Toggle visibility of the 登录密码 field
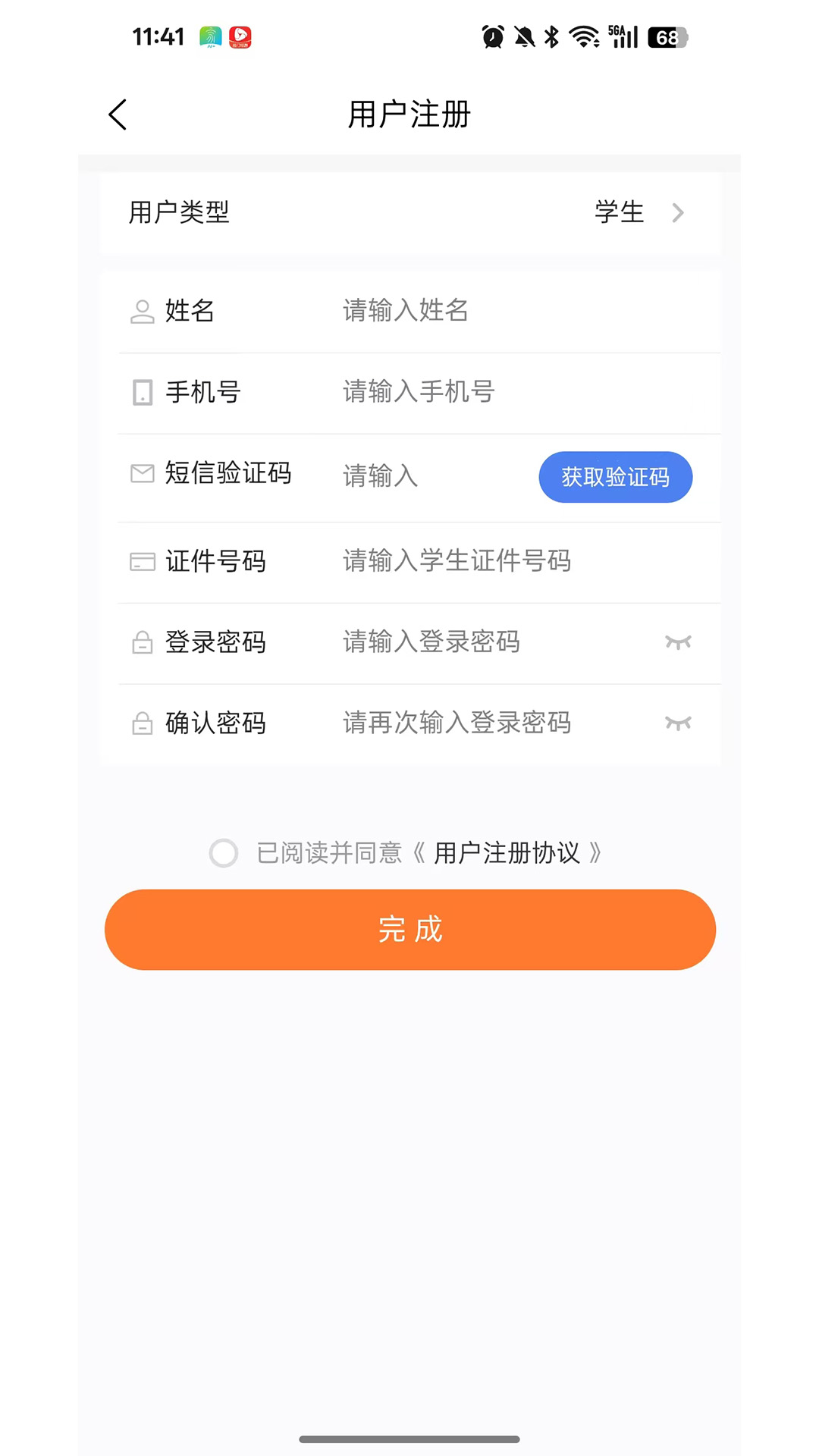Viewport: 819px width, 1456px height. coord(677,642)
